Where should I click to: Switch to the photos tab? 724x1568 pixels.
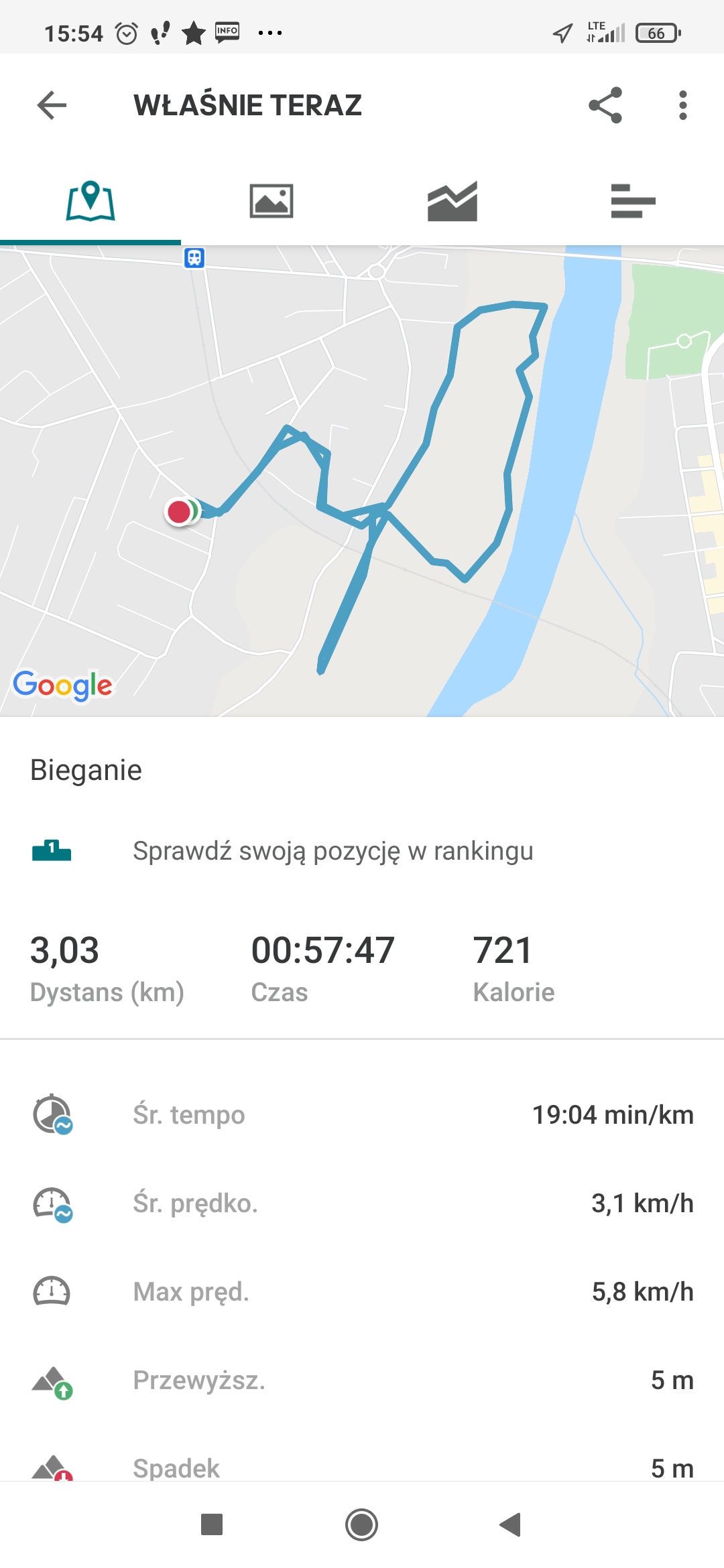pyautogui.click(x=271, y=200)
